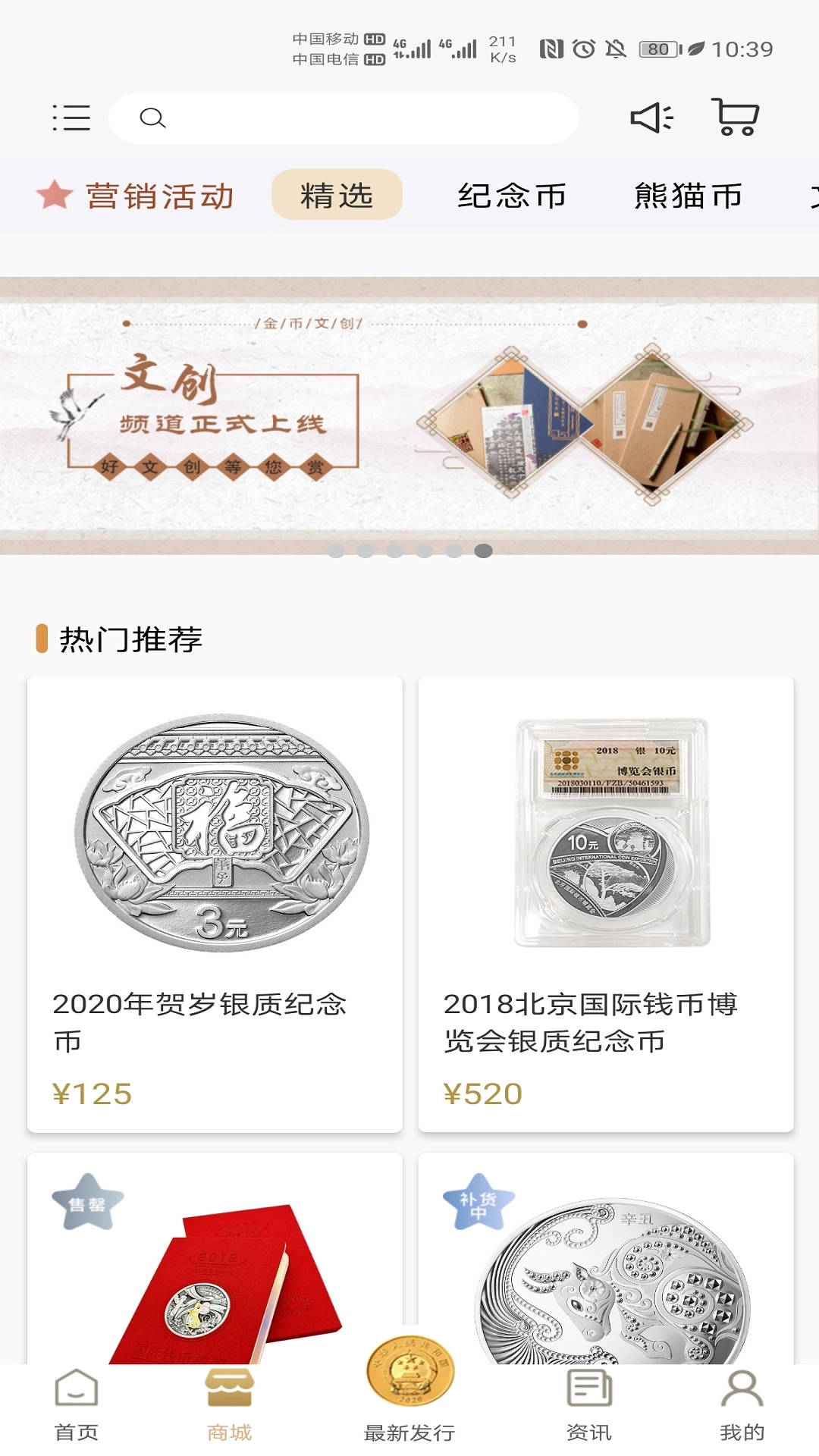Image resolution: width=819 pixels, height=1456 pixels.
Task: Open the 文创 channel banner
Action: (x=409, y=416)
